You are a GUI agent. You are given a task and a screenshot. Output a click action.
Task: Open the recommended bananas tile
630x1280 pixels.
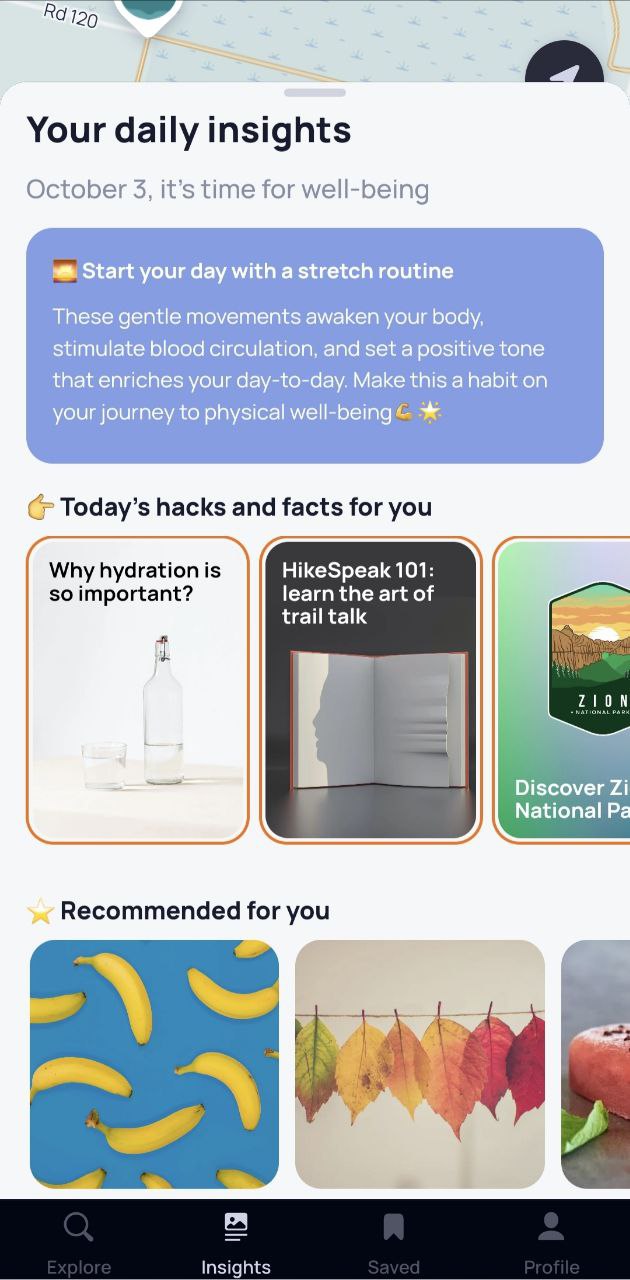[154, 1064]
